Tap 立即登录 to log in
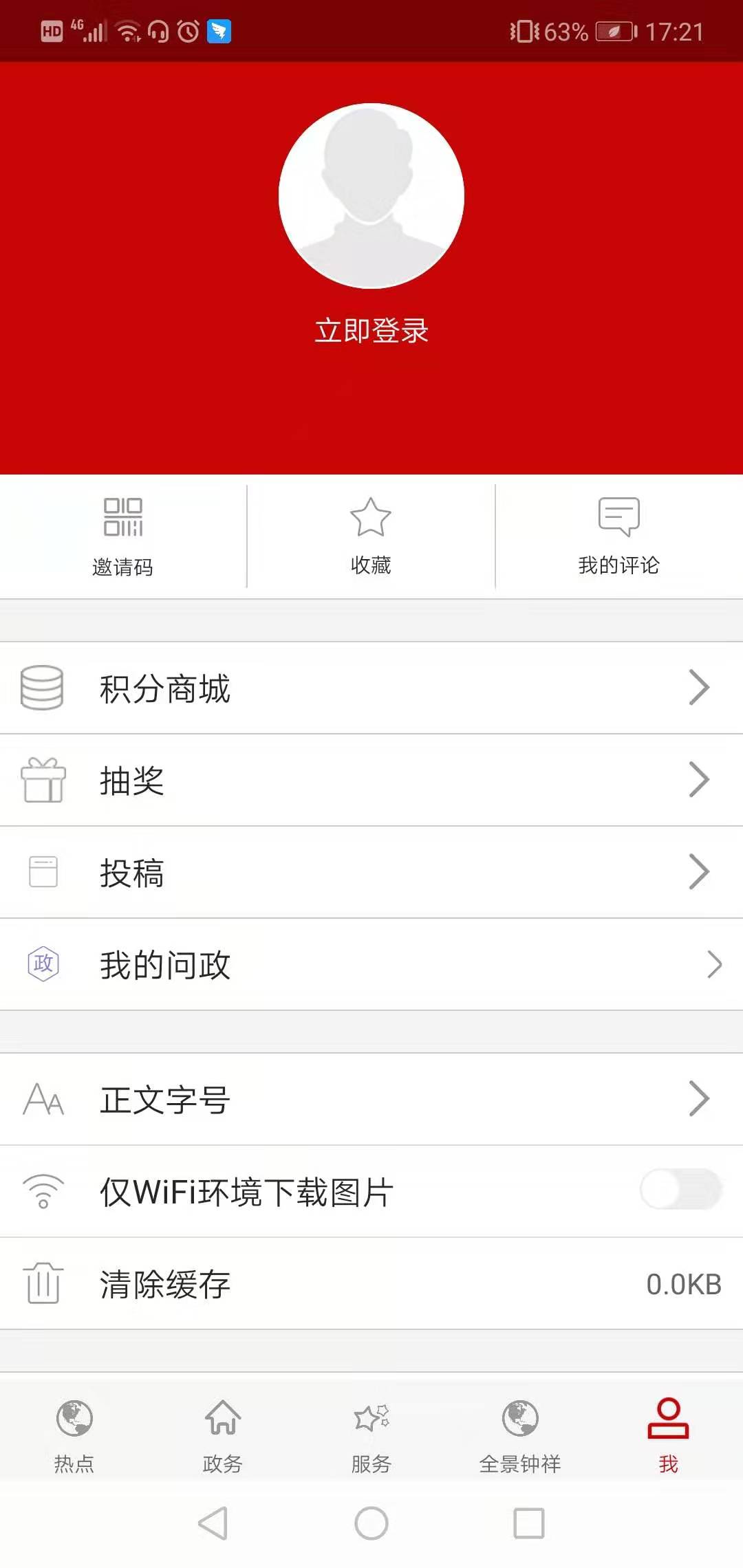The height and width of the screenshot is (1568, 743). pos(371,331)
